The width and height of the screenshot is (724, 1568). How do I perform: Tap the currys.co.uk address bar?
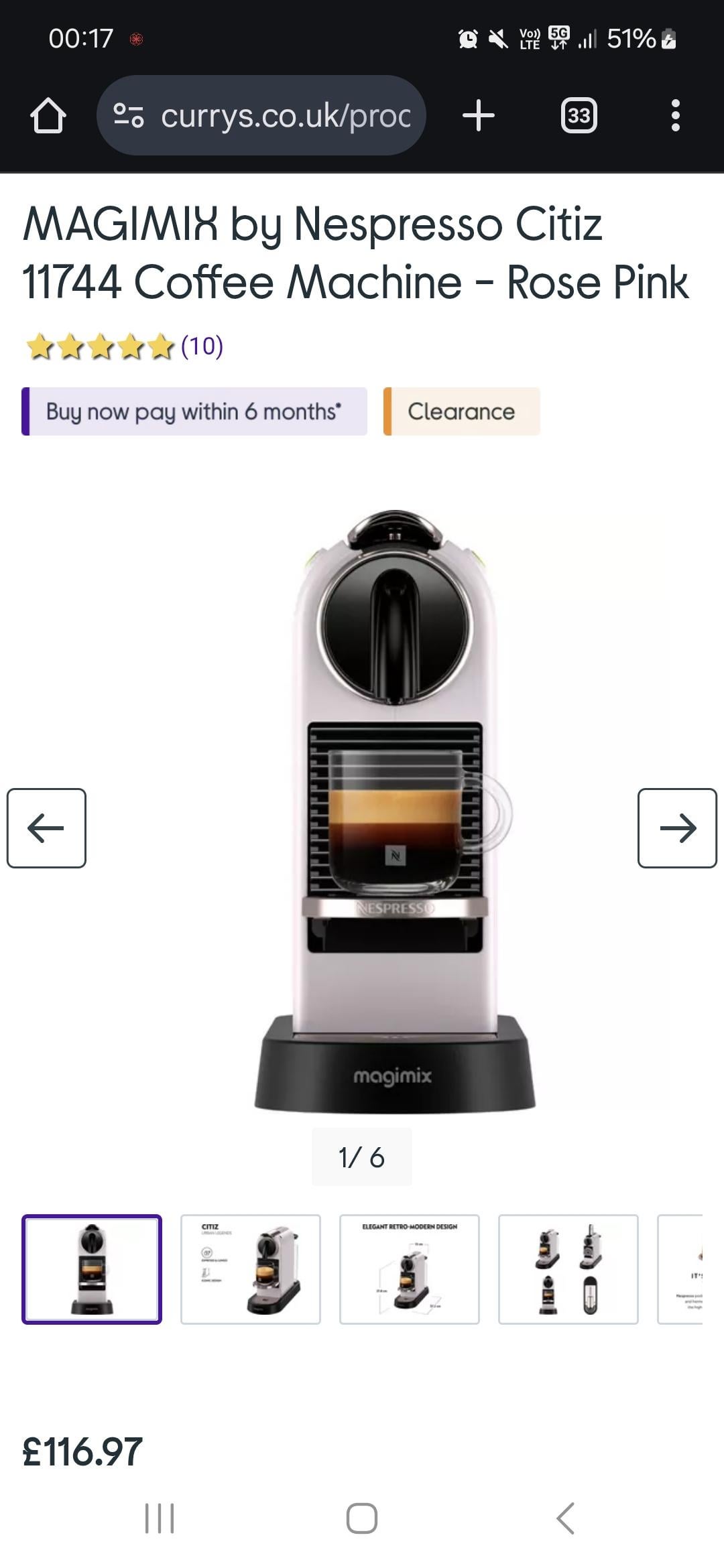coord(261,115)
